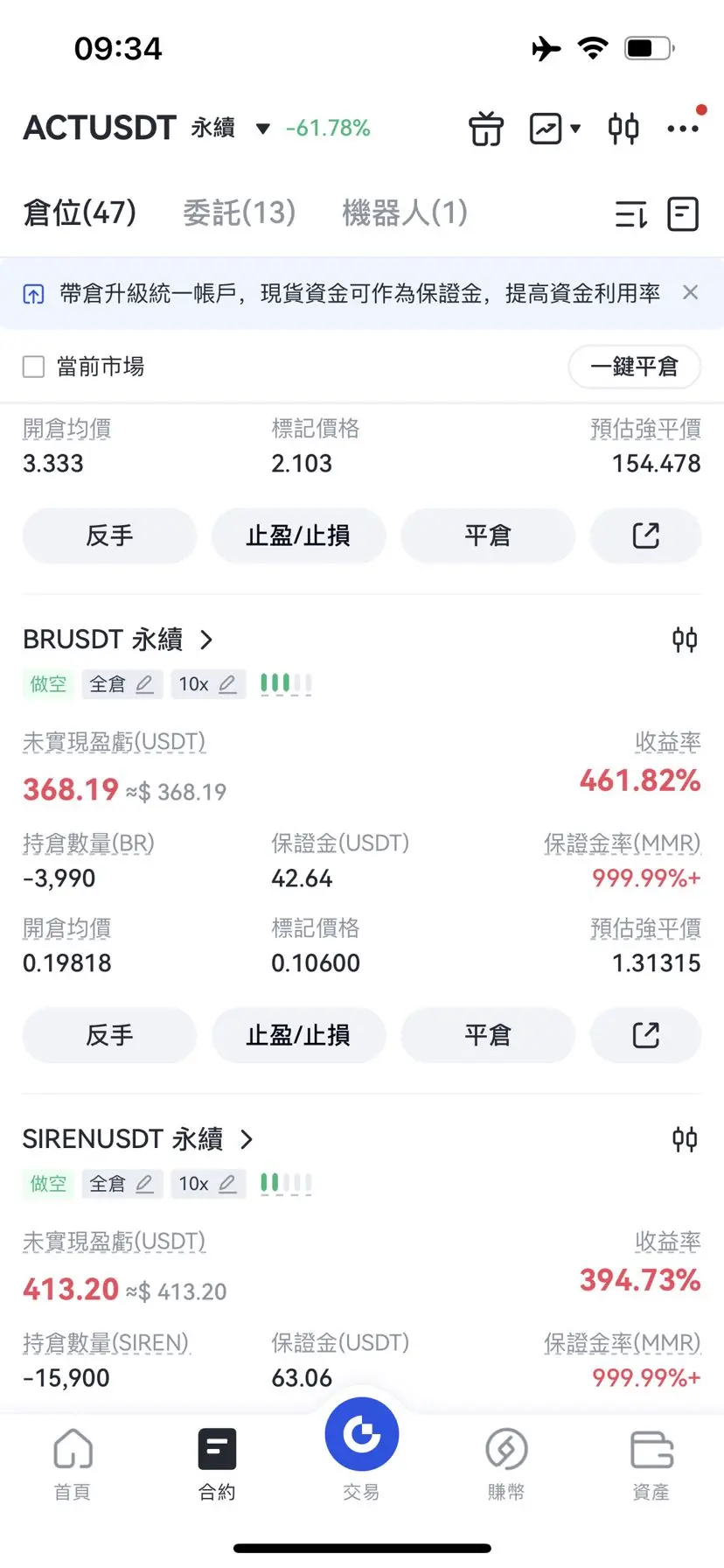
Task: Open the 資產 tab
Action: point(651,1462)
